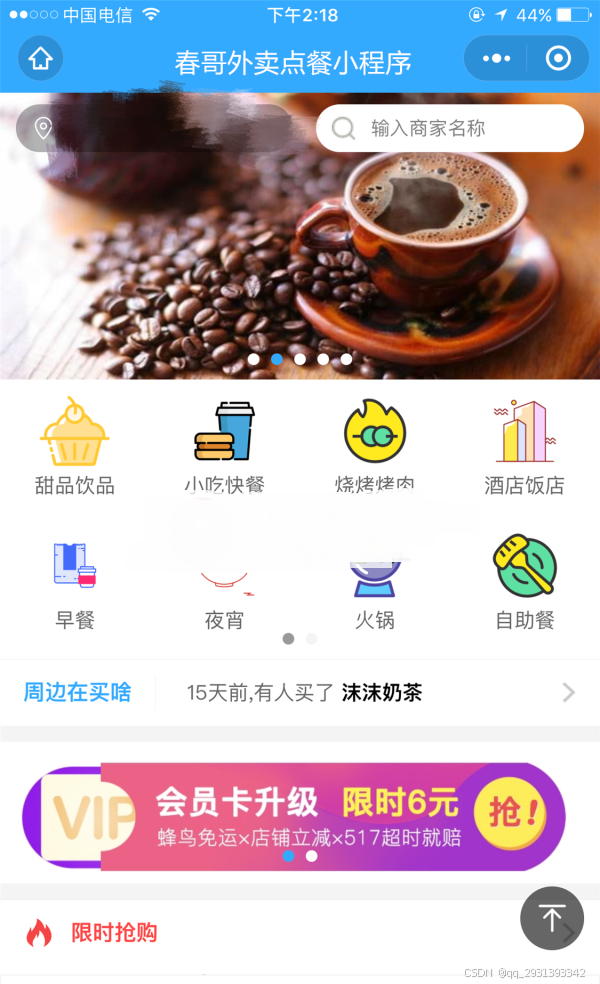Open the 夜宵 category
This screenshot has width=600, height=984.
(224, 590)
